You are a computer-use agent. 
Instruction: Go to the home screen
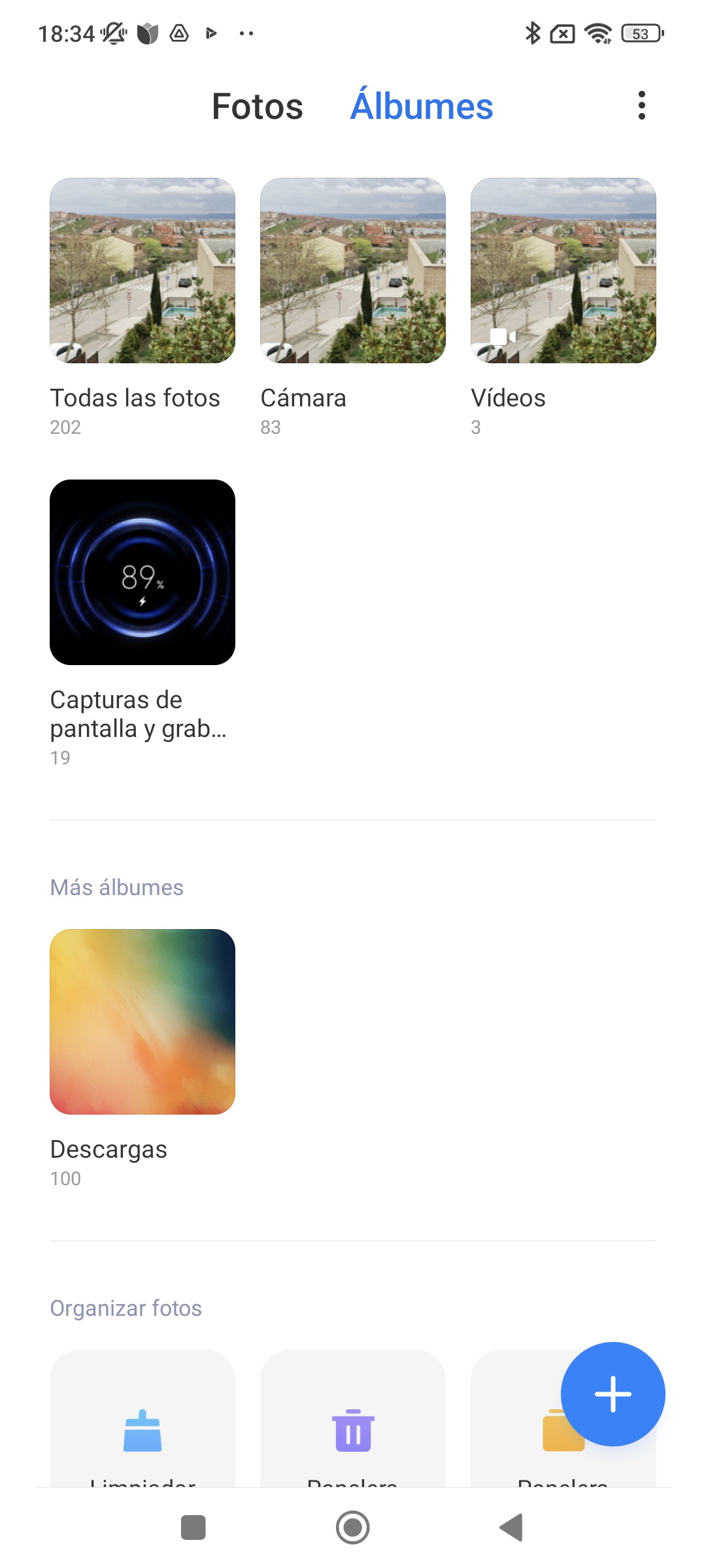[353, 1527]
